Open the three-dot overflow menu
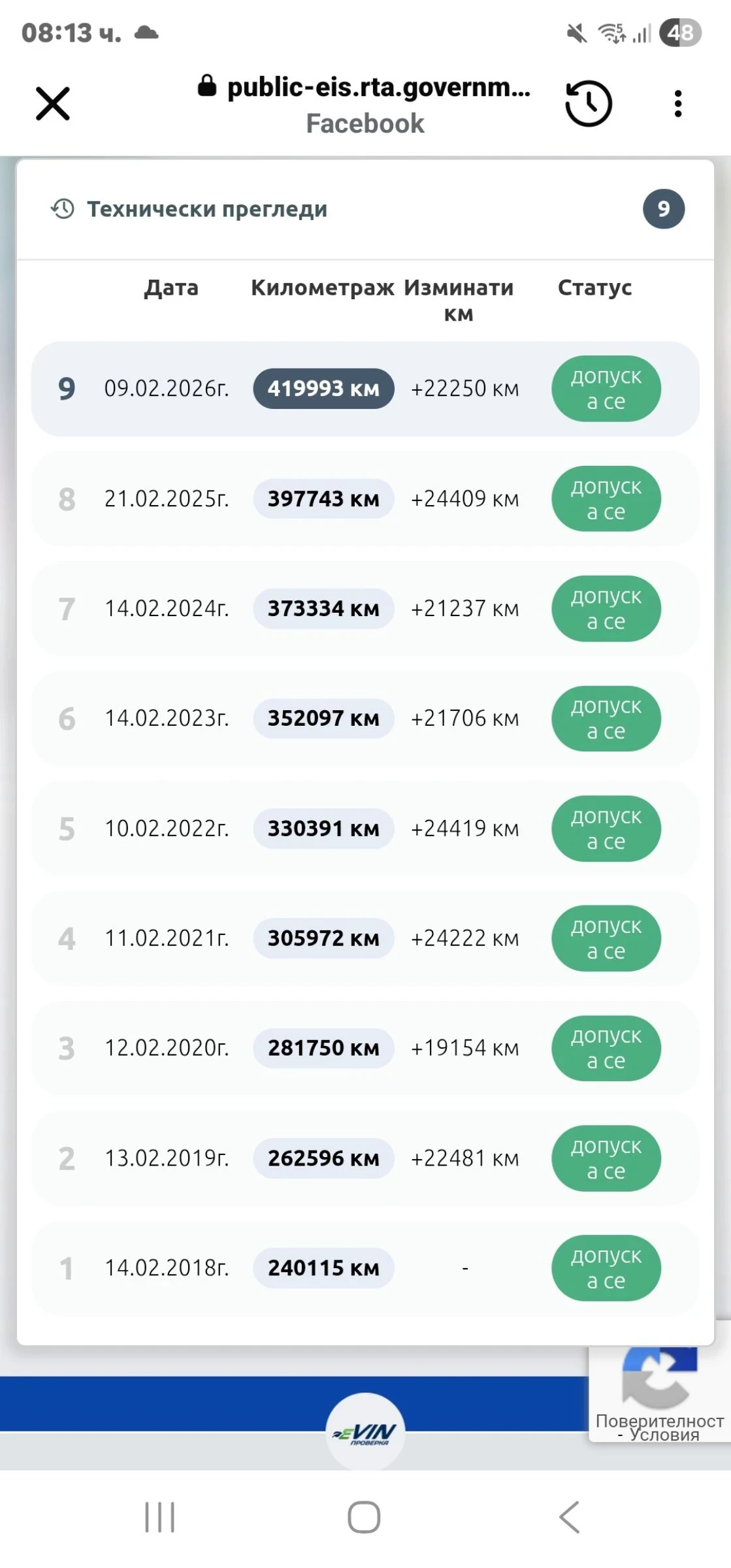The height and width of the screenshot is (1568, 731). click(678, 104)
